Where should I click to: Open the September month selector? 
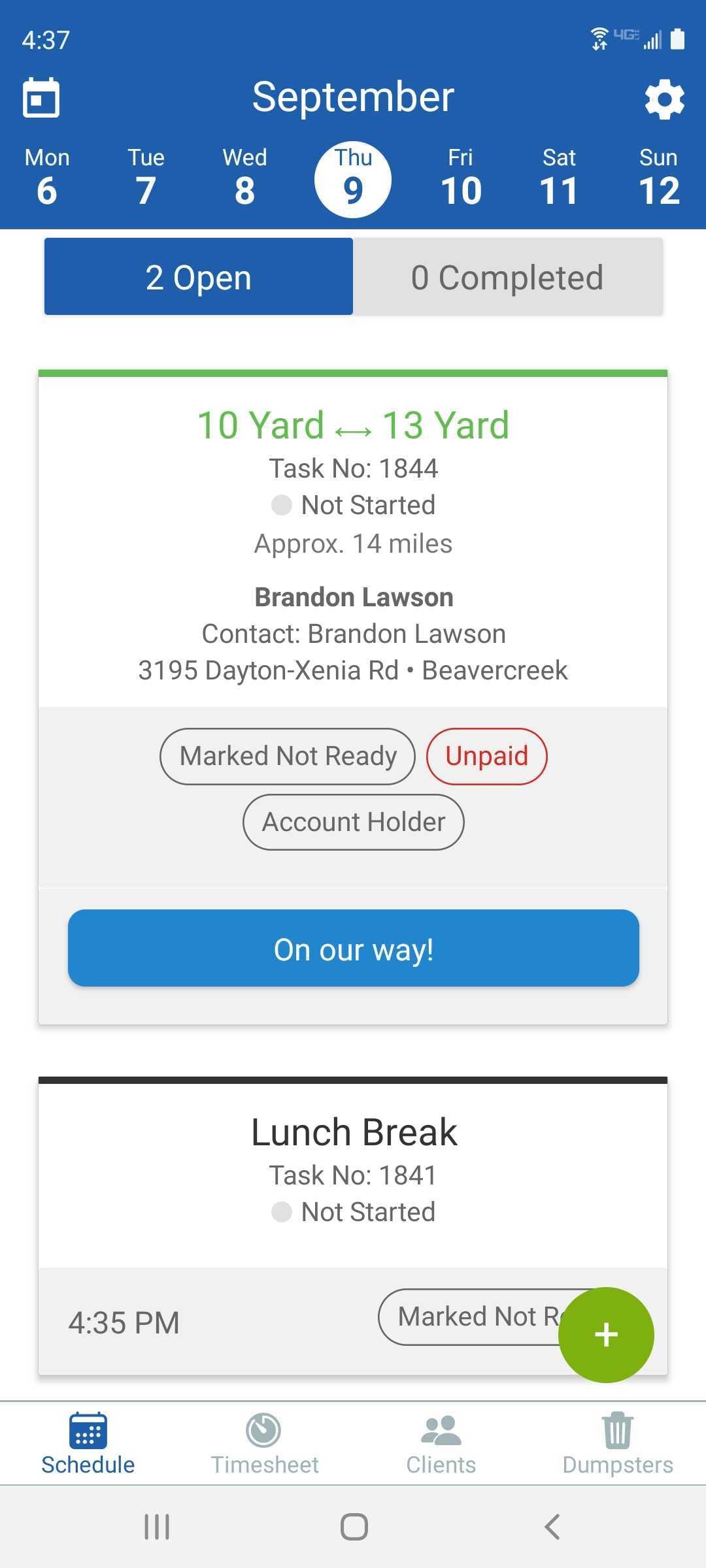[352, 97]
